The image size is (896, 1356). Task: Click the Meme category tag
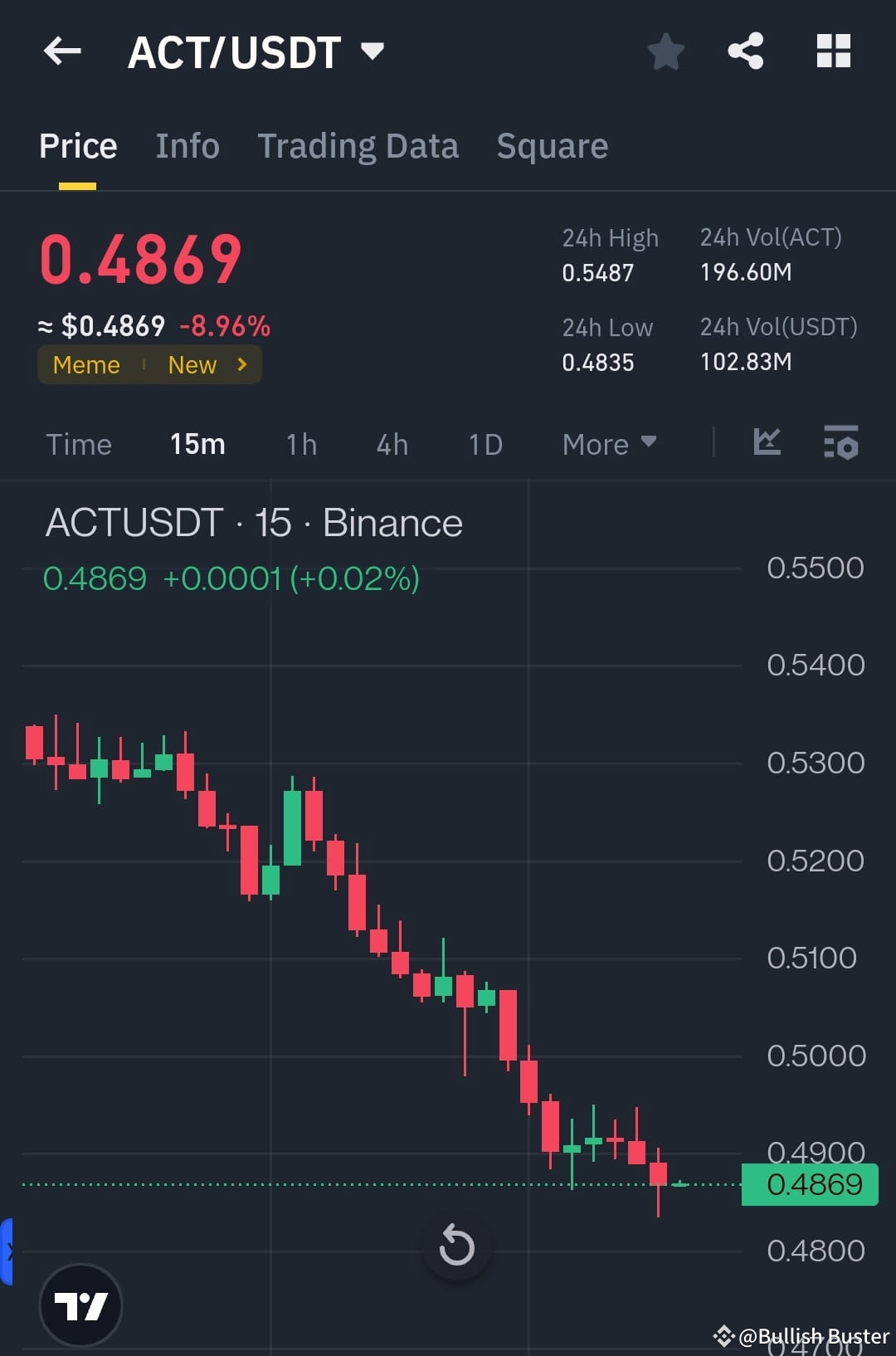coord(86,364)
